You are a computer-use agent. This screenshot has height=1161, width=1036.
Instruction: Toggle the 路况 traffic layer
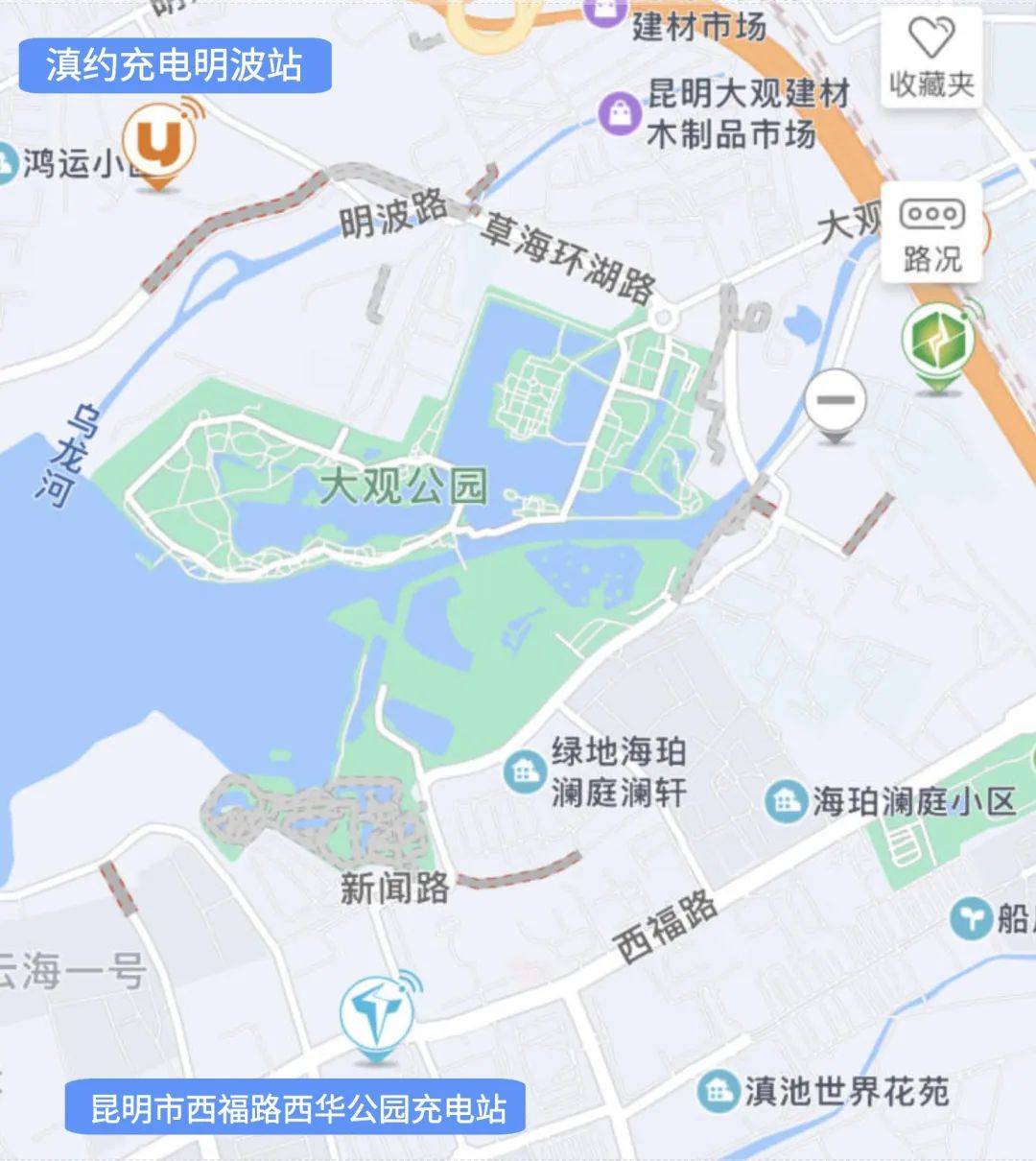pos(930,235)
